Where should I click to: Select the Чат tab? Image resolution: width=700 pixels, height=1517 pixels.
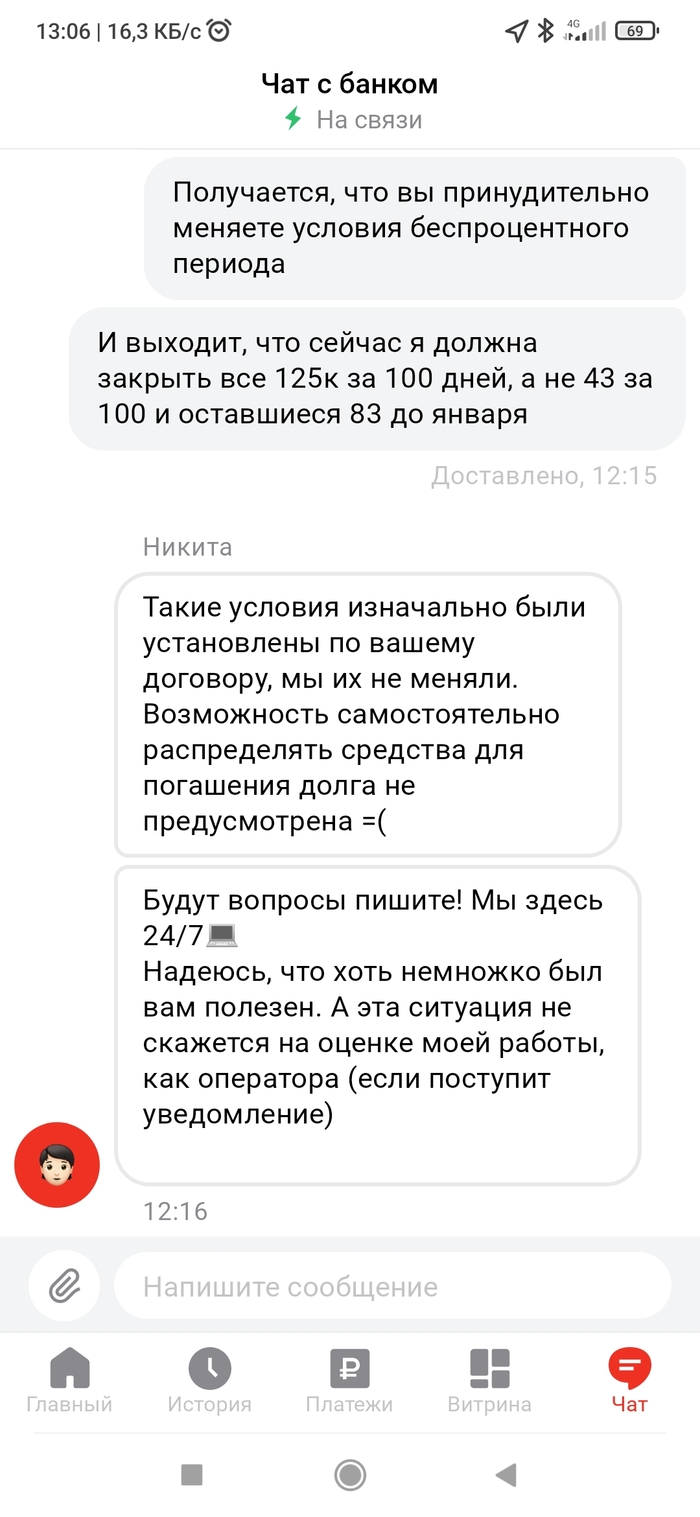(x=629, y=1380)
